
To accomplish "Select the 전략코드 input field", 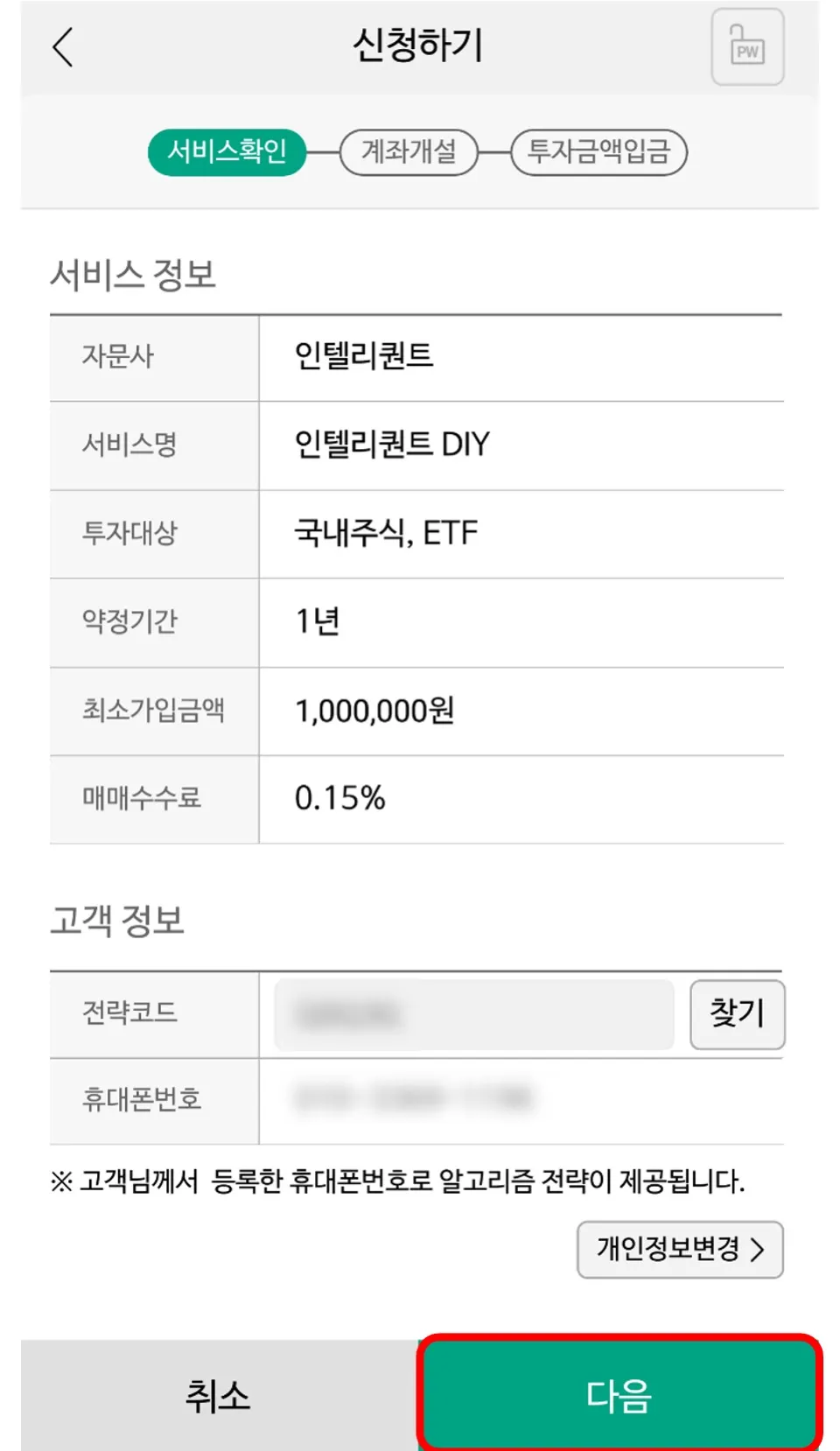I will click(473, 1014).
